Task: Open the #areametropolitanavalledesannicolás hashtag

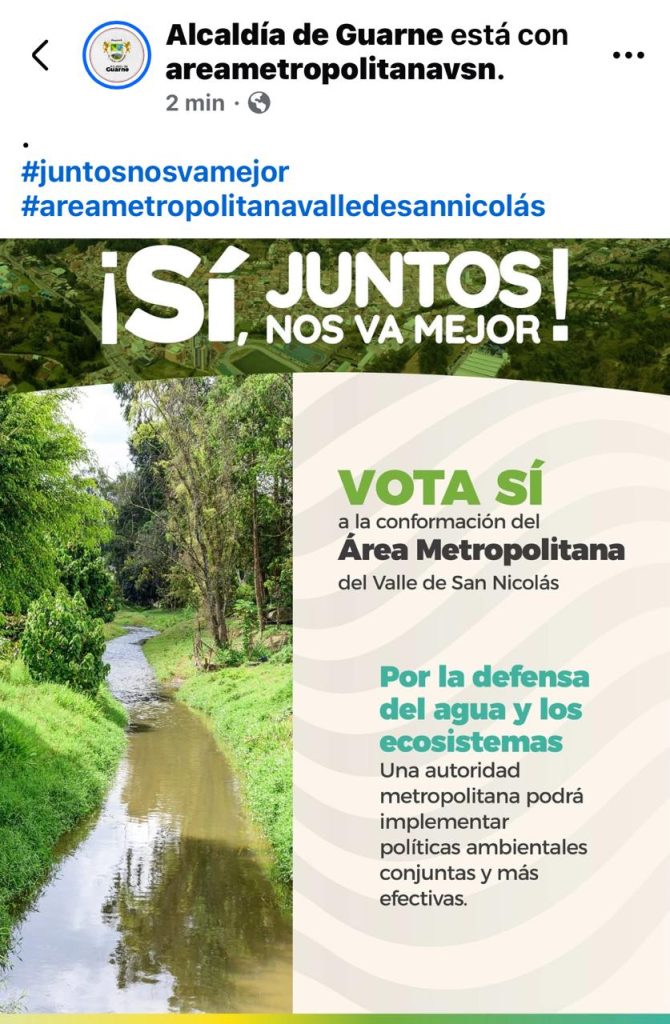Action: [283, 206]
